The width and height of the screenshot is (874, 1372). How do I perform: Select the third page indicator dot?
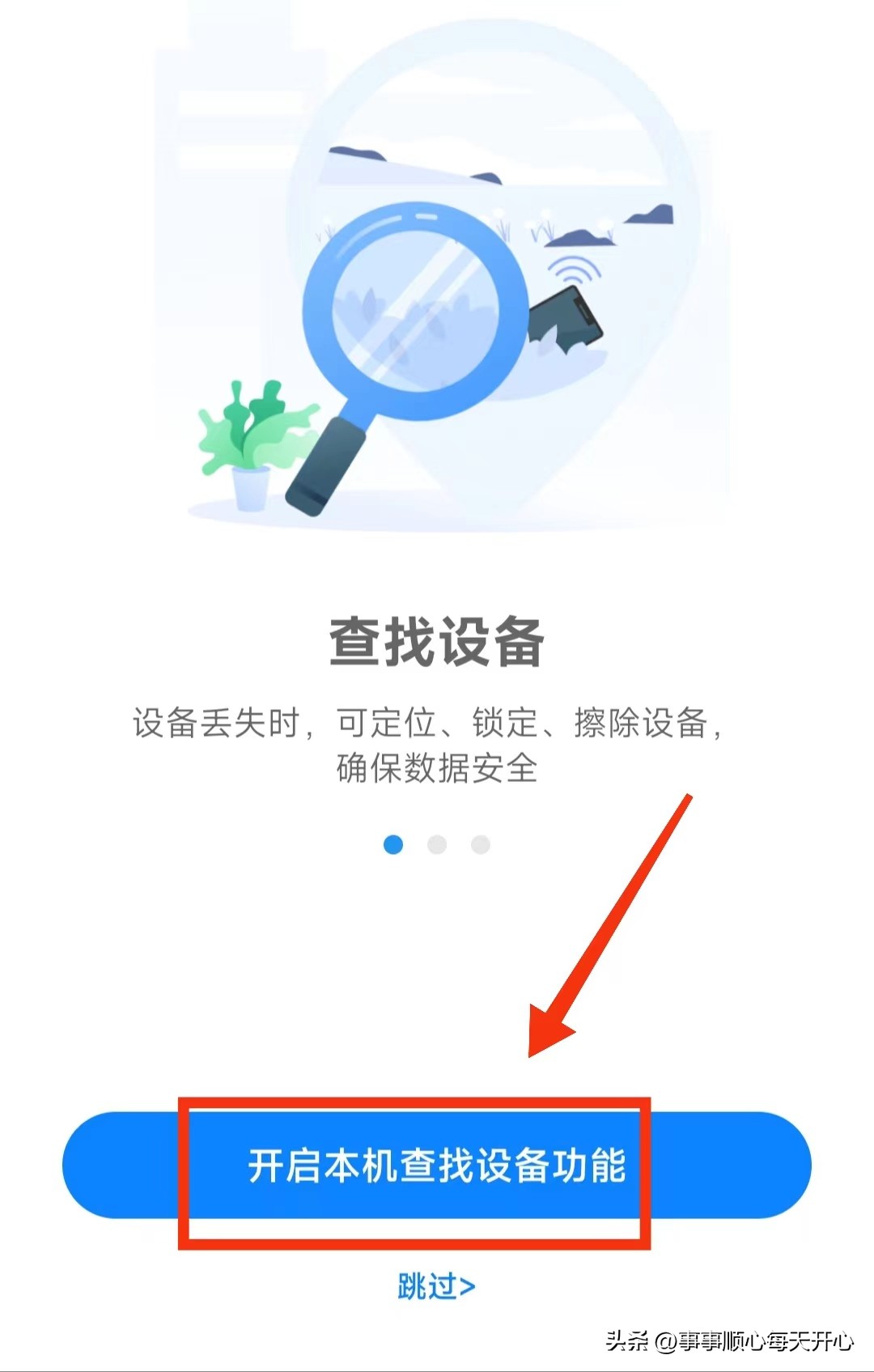click(x=481, y=844)
